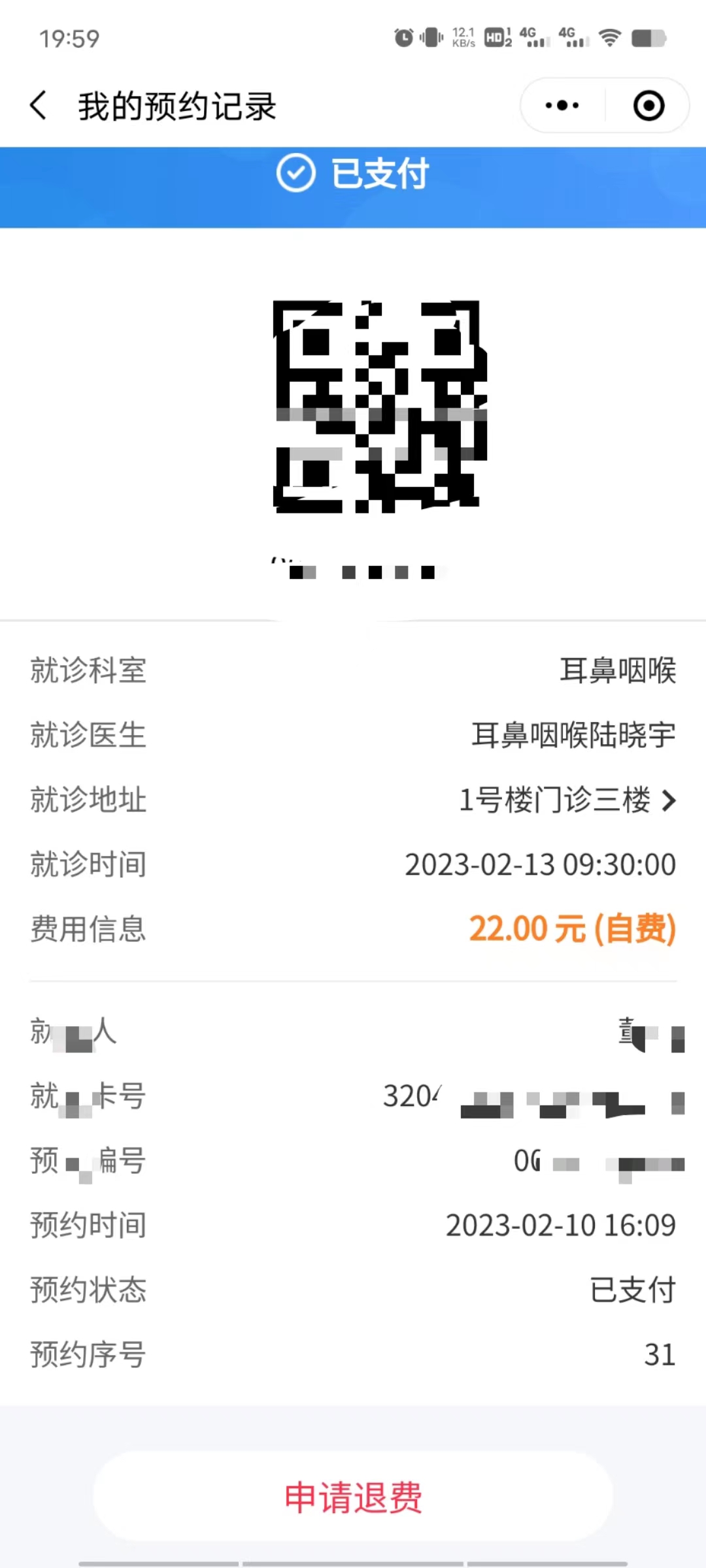This screenshot has height=1568, width=706.
Task: Tap the back arrow to leave record
Action: pyautogui.click(x=38, y=105)
